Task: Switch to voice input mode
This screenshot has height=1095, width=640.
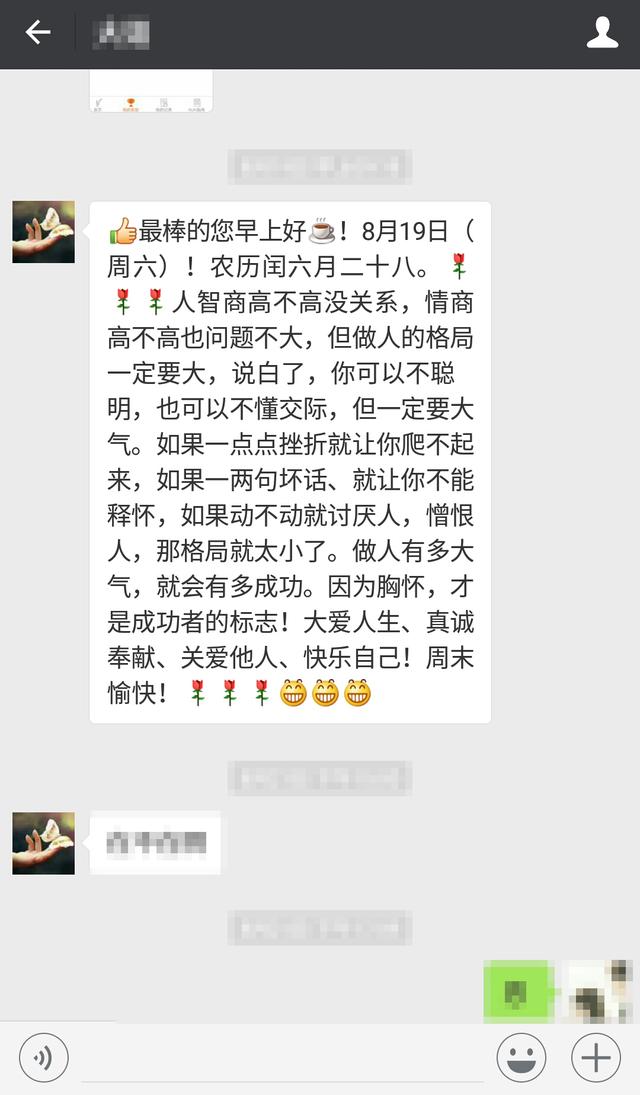Action: pos(44,1056)
